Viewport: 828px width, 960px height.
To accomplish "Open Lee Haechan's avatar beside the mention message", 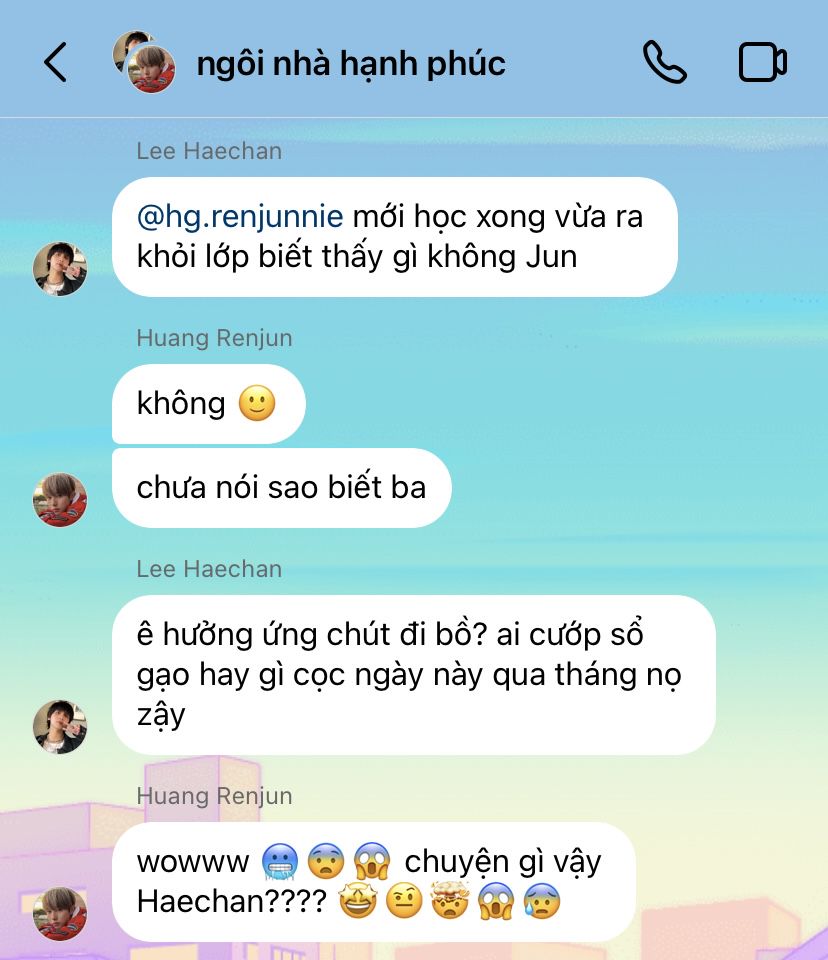I will [60, 269].
